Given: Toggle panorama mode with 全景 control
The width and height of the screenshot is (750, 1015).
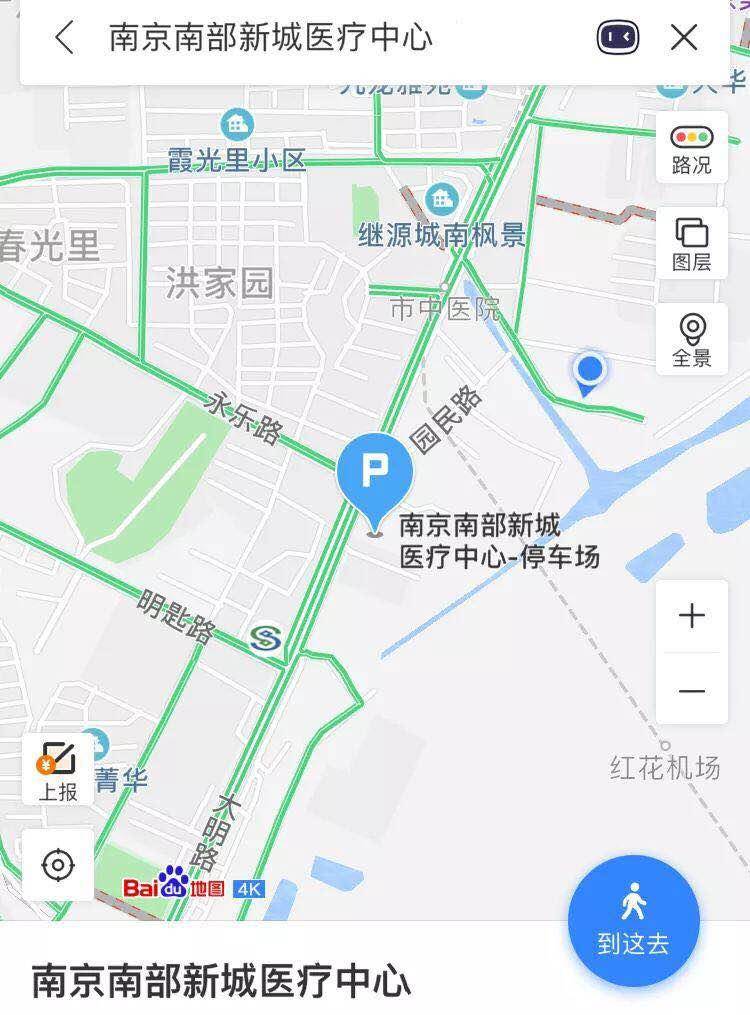Looking at the screenshot, I should (x=693, y=340).
